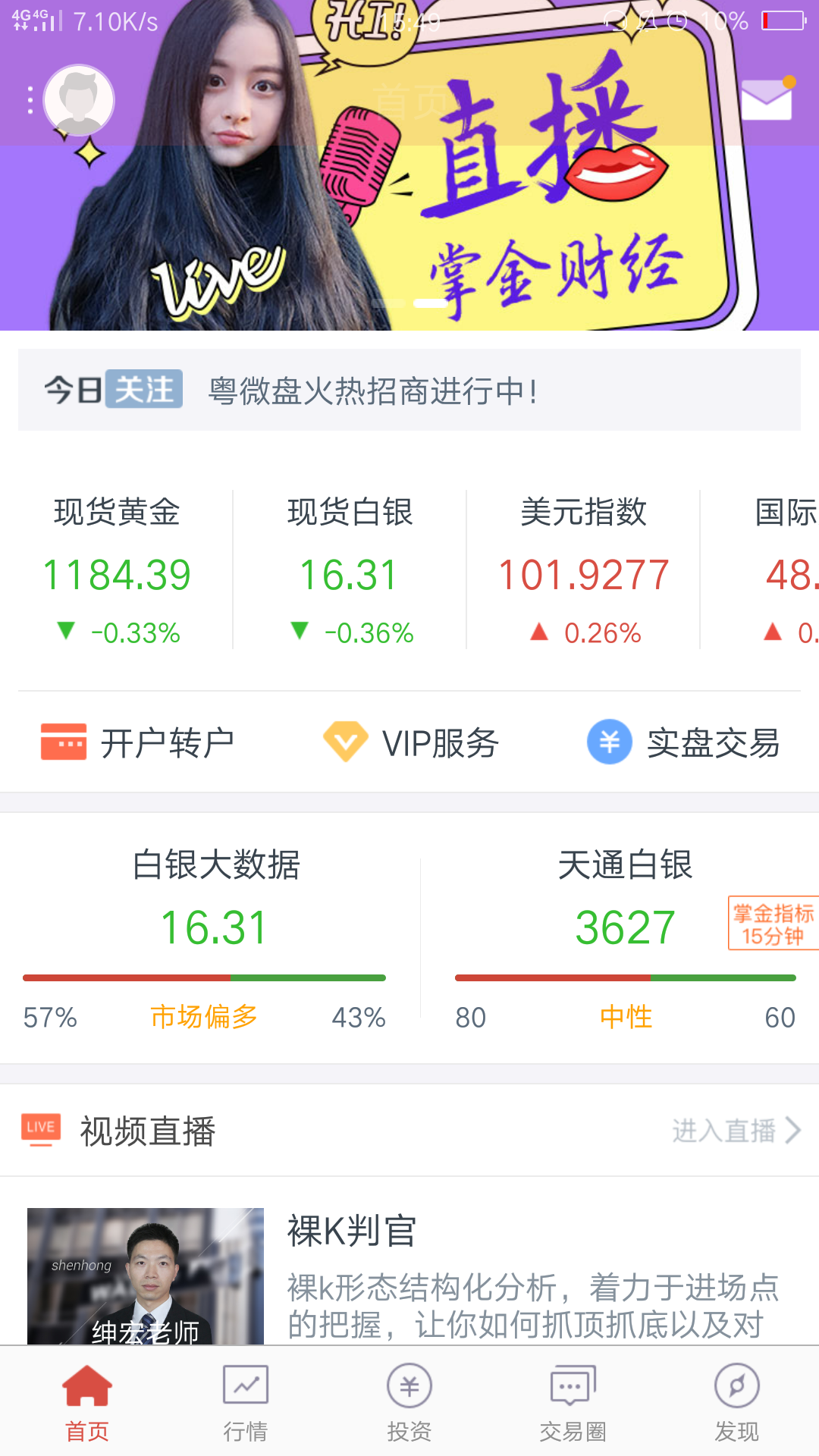The height and width of the screenshot is (1456, 819).
Task: Open 开户转户 account service
Action: [x=137, y=742]
